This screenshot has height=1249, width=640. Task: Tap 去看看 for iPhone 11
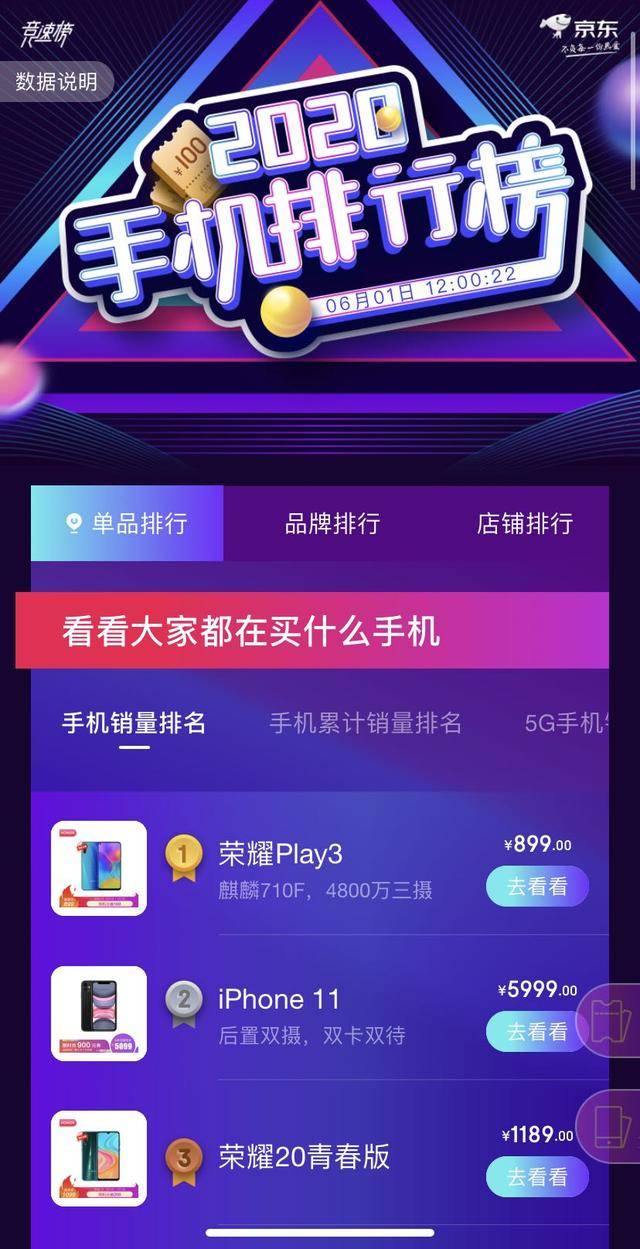point(537,1031)
